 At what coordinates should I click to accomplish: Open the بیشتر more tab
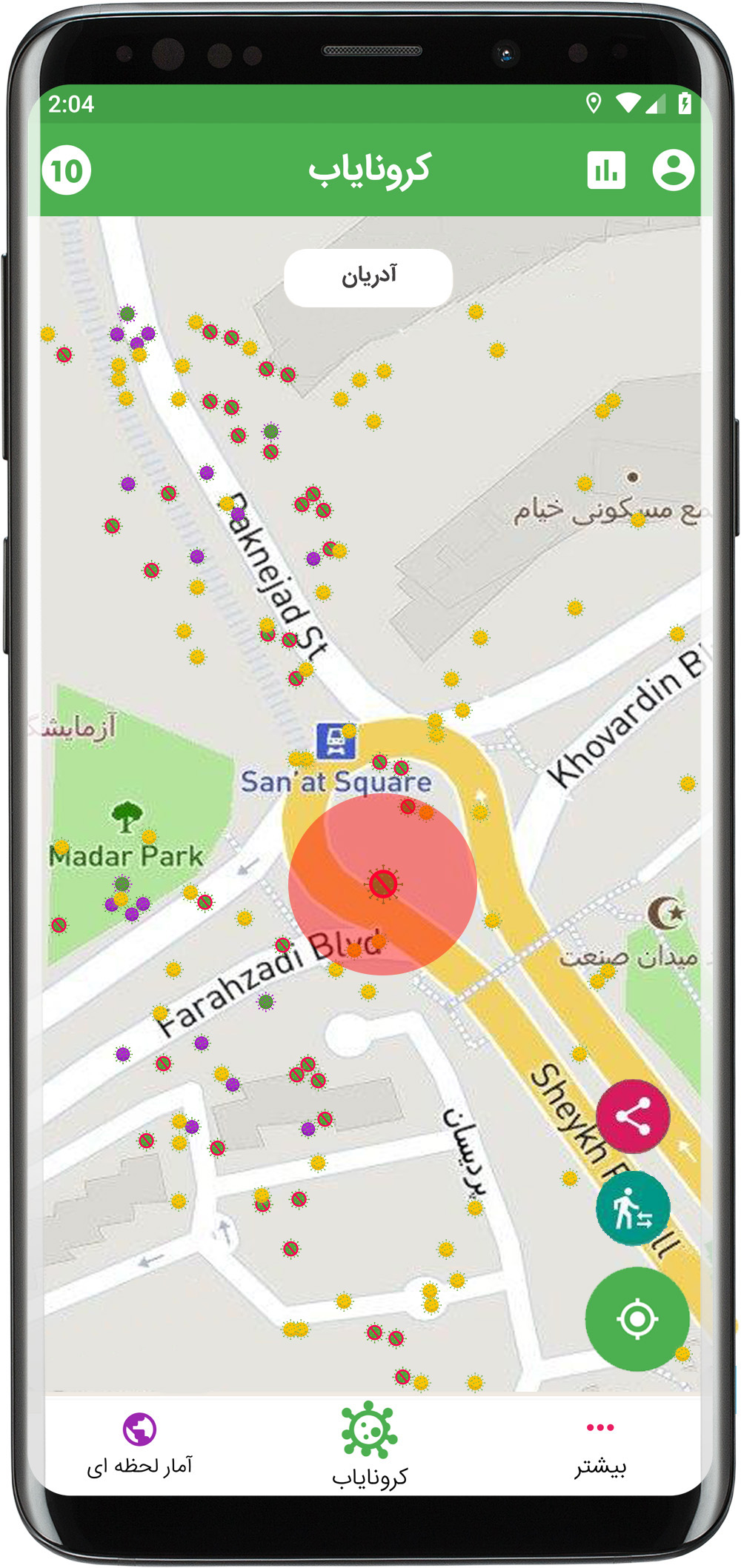(x=600, y=1448)
